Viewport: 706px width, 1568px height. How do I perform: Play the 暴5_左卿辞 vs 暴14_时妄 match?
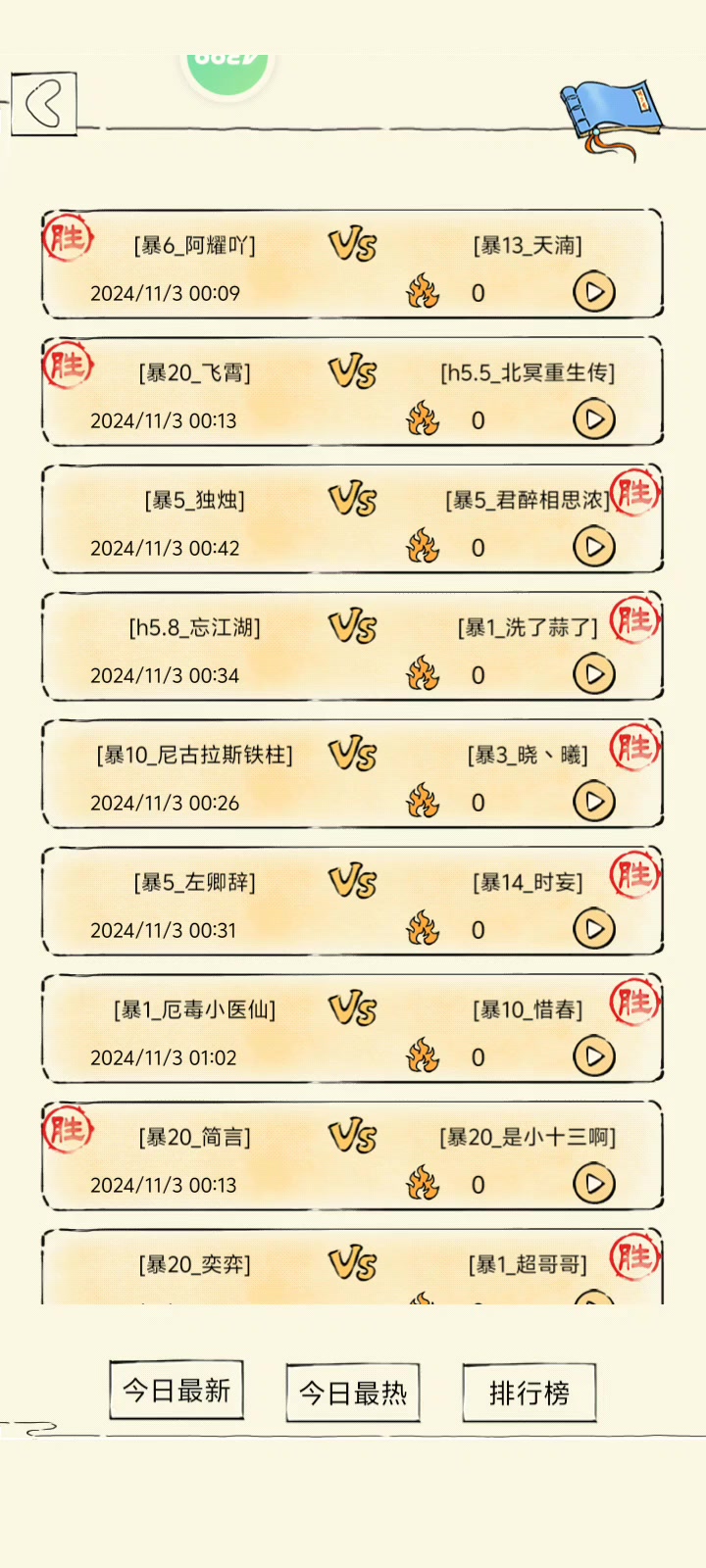coord(594,929)
